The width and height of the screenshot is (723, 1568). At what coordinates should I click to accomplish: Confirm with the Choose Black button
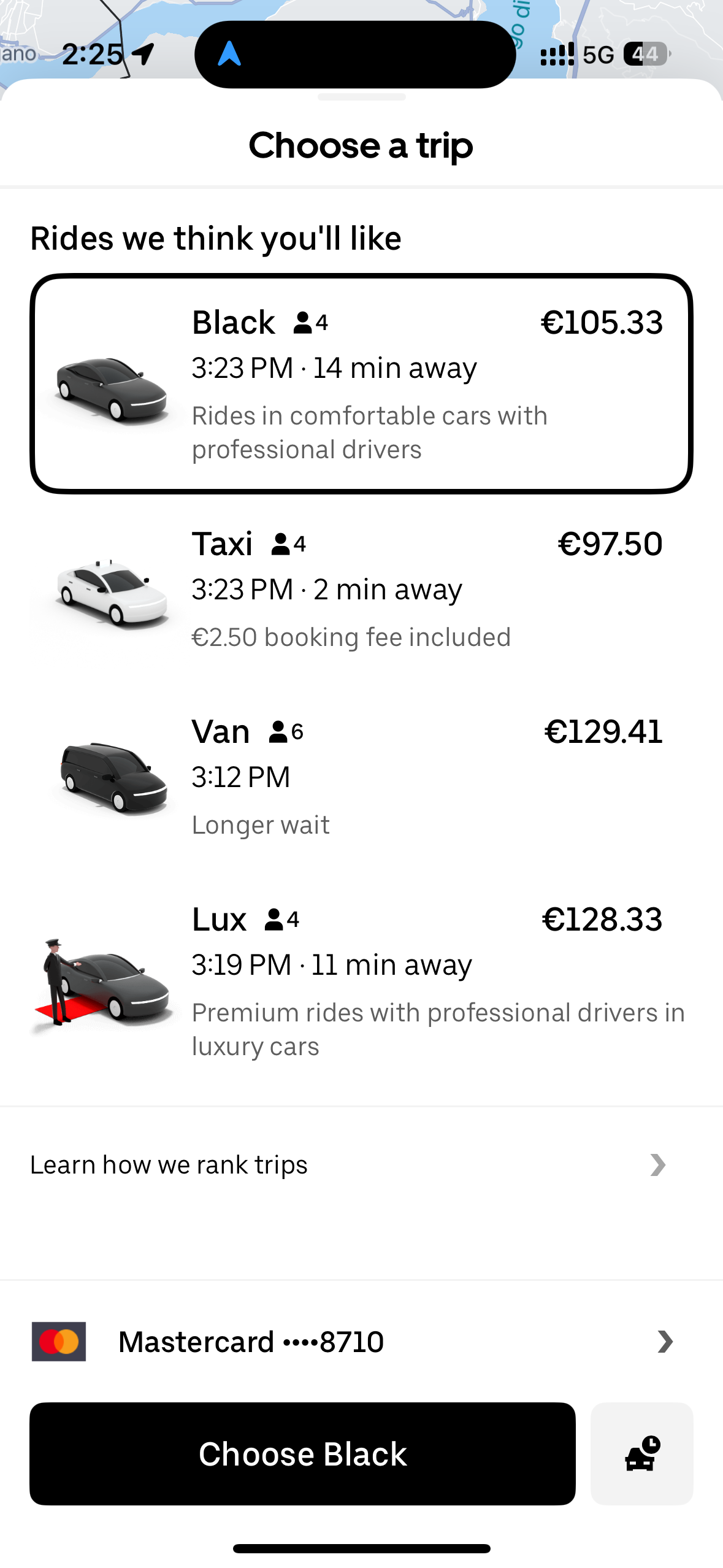[x=302, y=1453]
